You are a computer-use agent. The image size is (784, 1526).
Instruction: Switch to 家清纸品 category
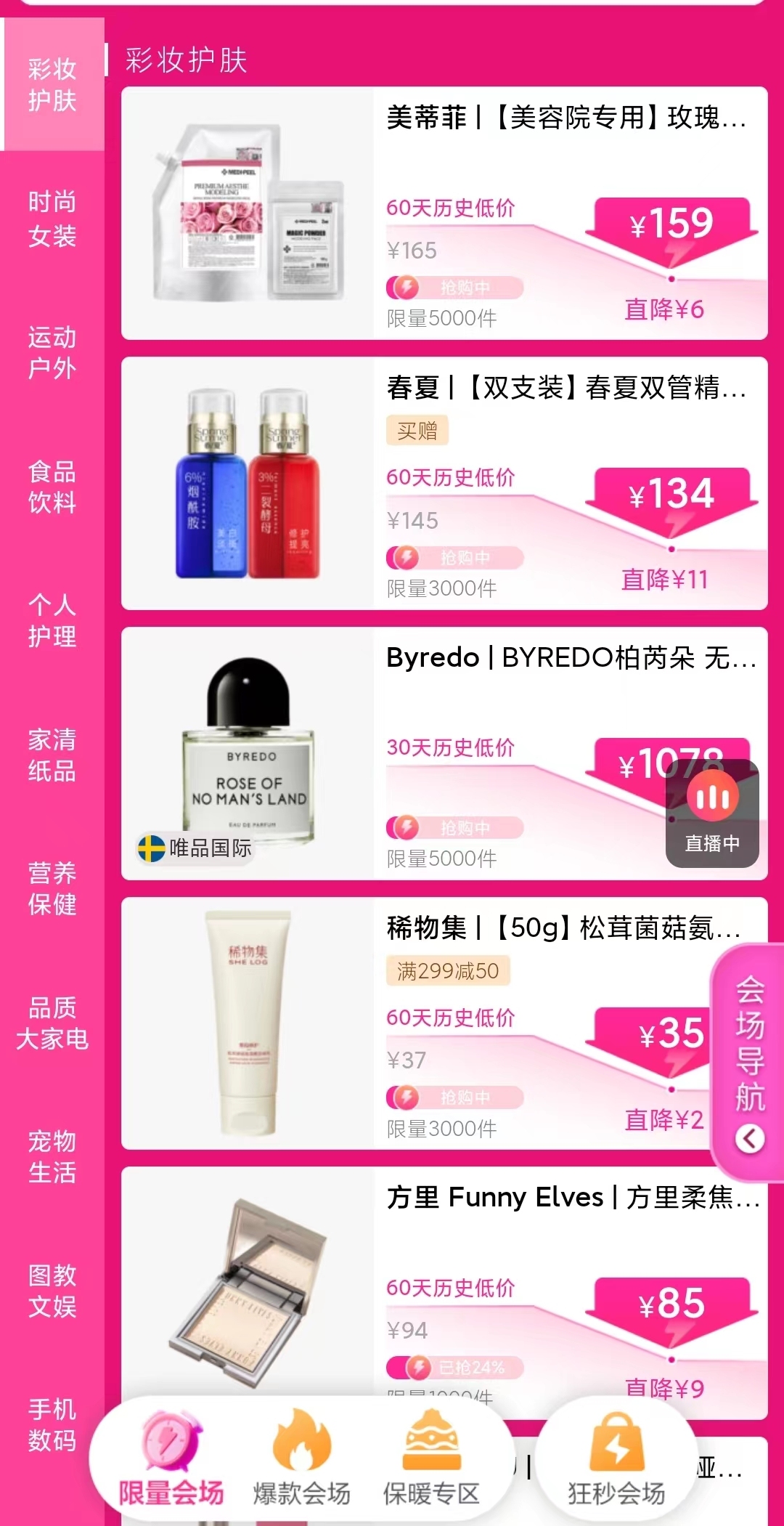point(52,755)
